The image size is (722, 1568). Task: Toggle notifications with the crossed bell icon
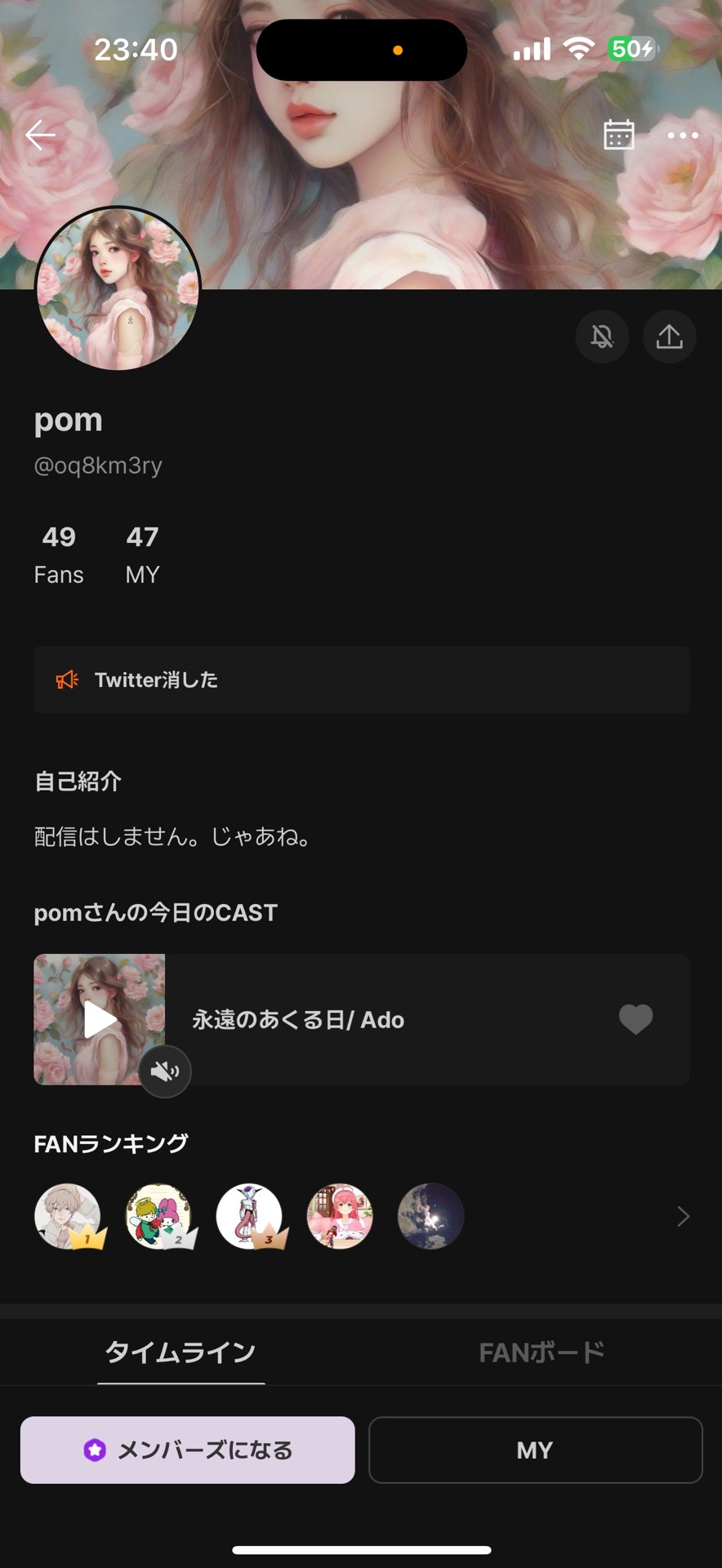(x=602, y=336)
